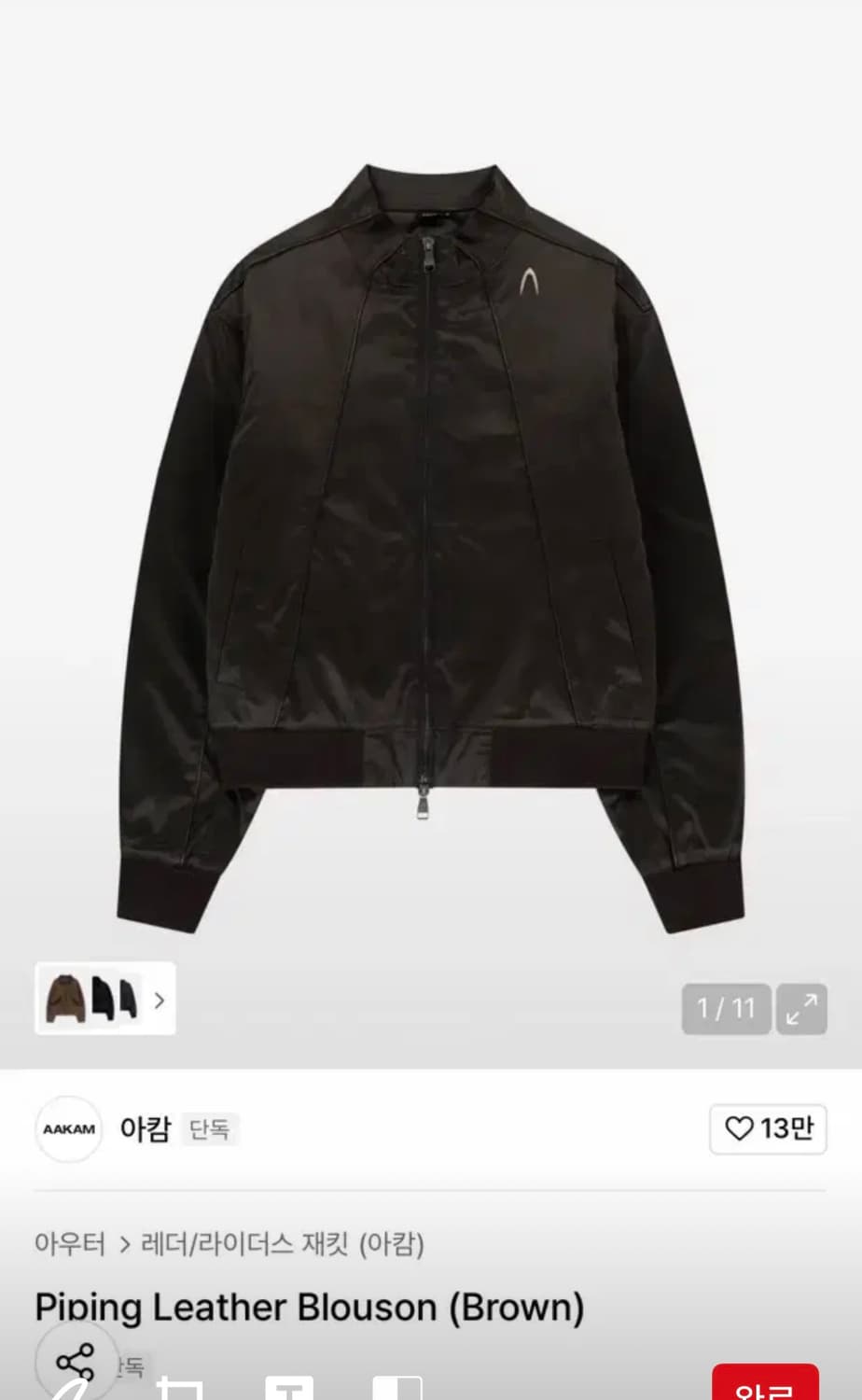Tap the red 완료 button
The width and height of the screenshot is (862, 1400).
tap(765, 1382)
